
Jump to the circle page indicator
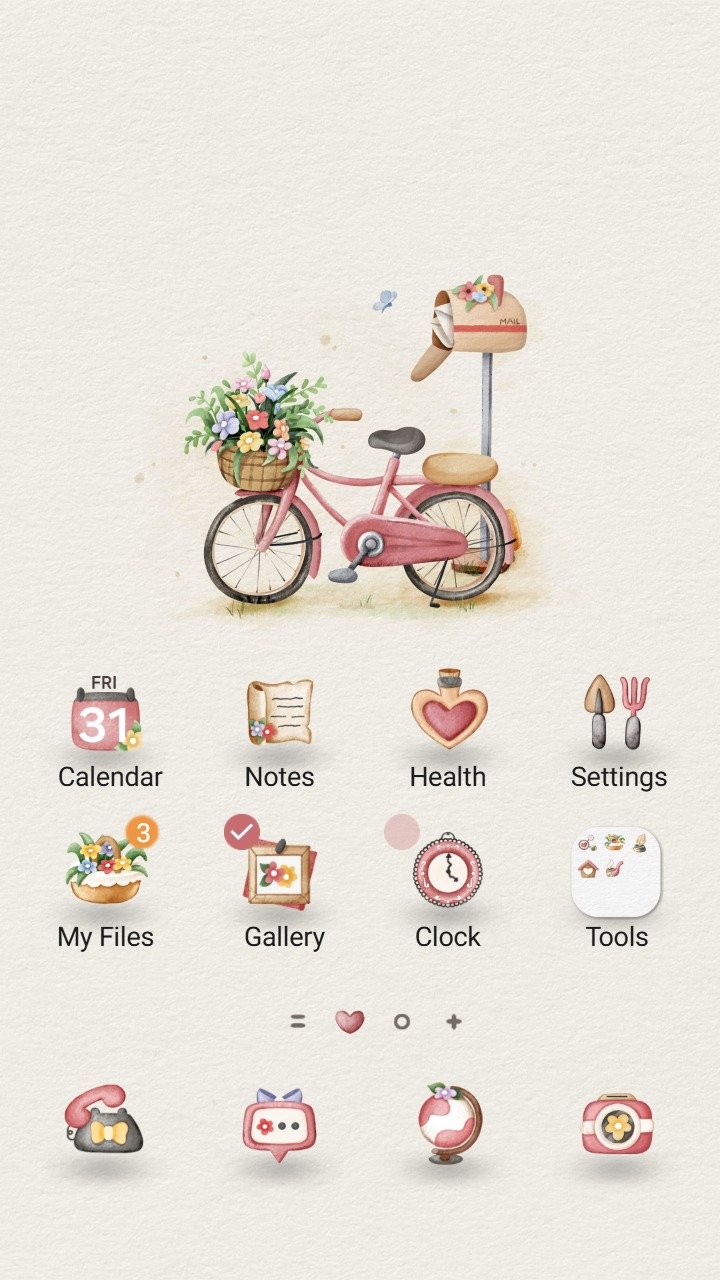coord(402,1022)
